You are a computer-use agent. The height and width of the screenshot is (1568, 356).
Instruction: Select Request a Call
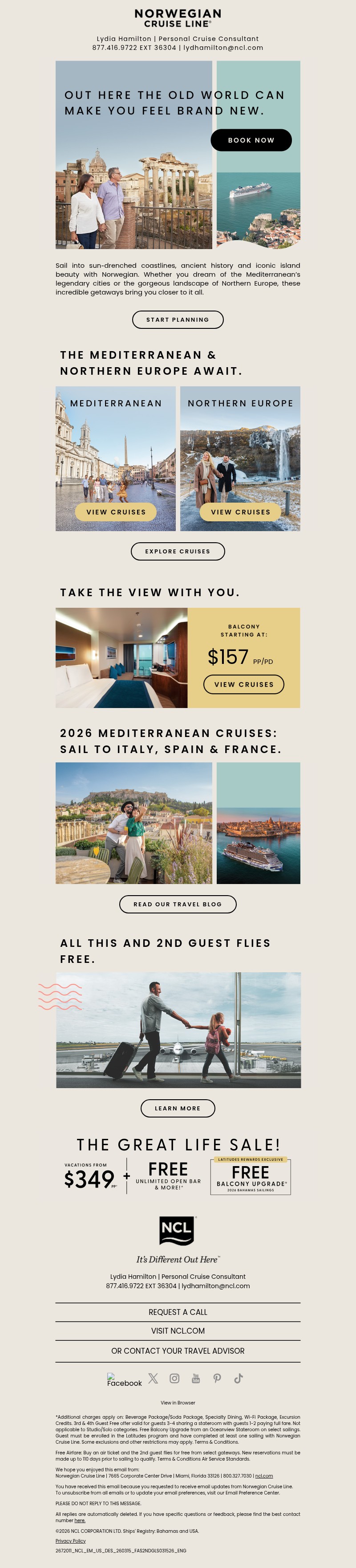[178, 1312]
